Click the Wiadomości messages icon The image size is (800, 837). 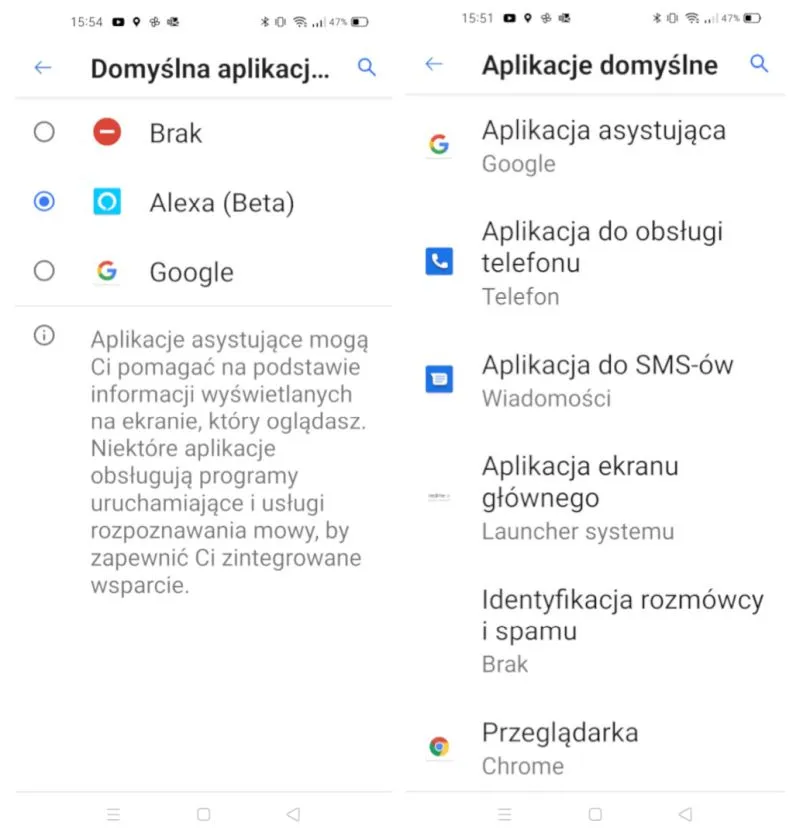tap(440, 379)
